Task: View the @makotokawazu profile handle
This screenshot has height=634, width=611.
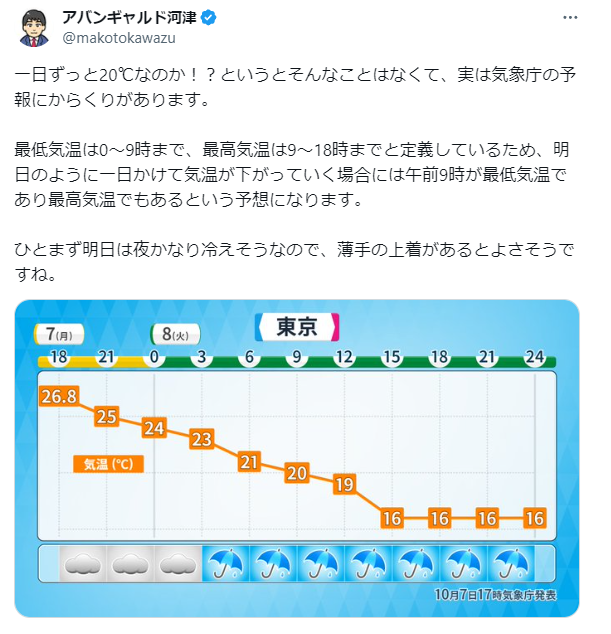Action: click(x=118, y=39)
